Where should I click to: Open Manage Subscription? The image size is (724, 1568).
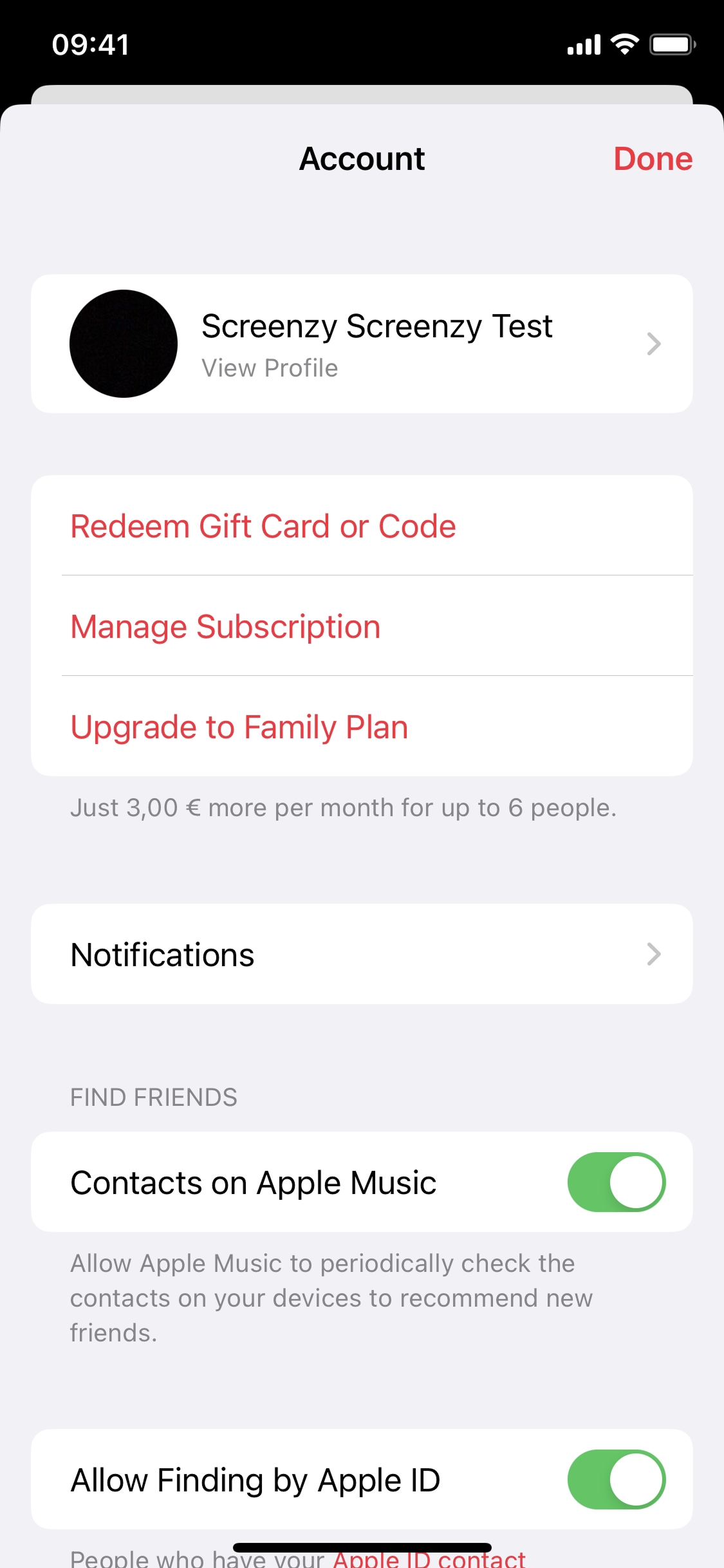(x=225, y=626)
